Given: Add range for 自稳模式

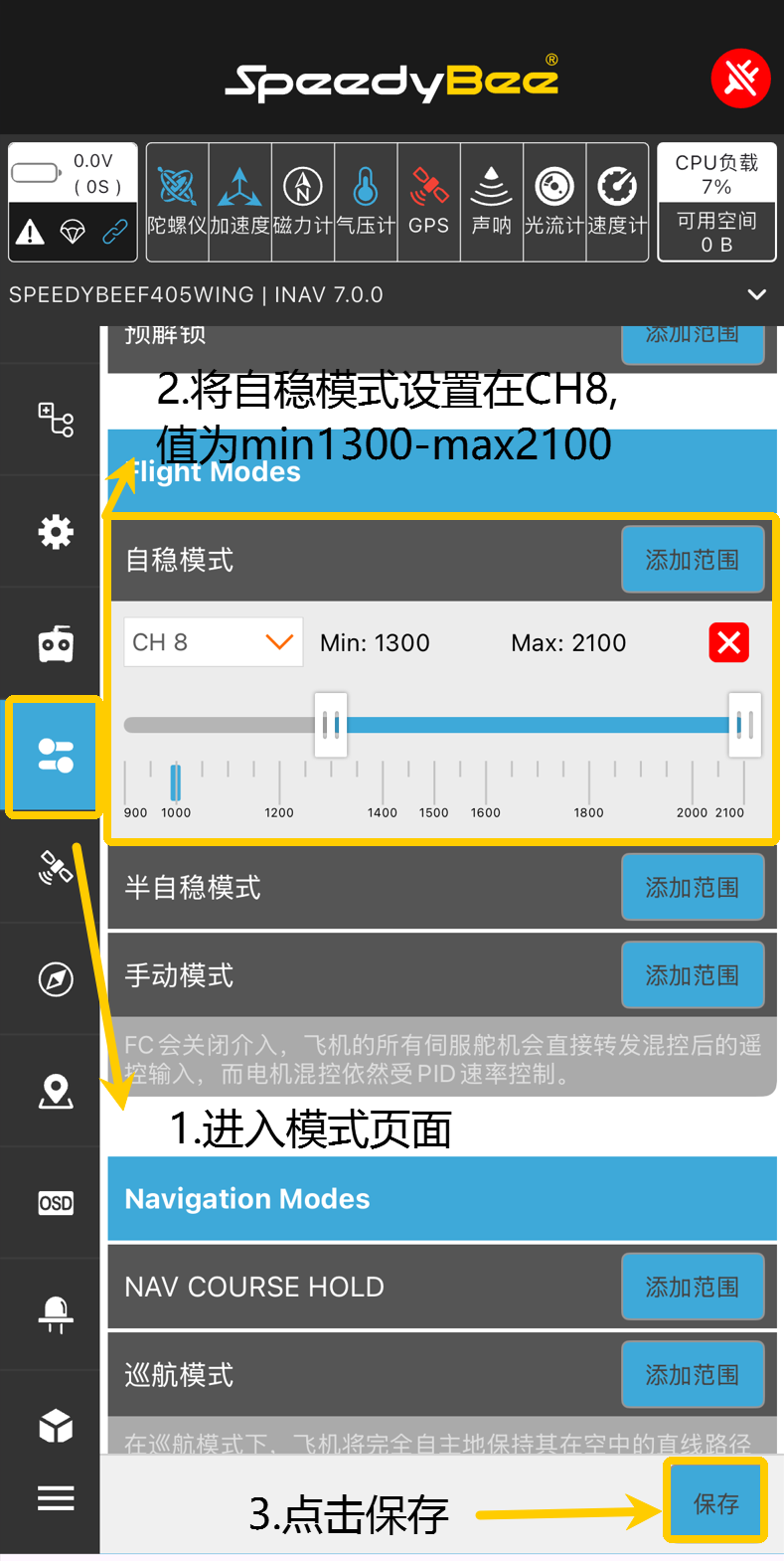Looking at the screenshot, I should 693,560.
